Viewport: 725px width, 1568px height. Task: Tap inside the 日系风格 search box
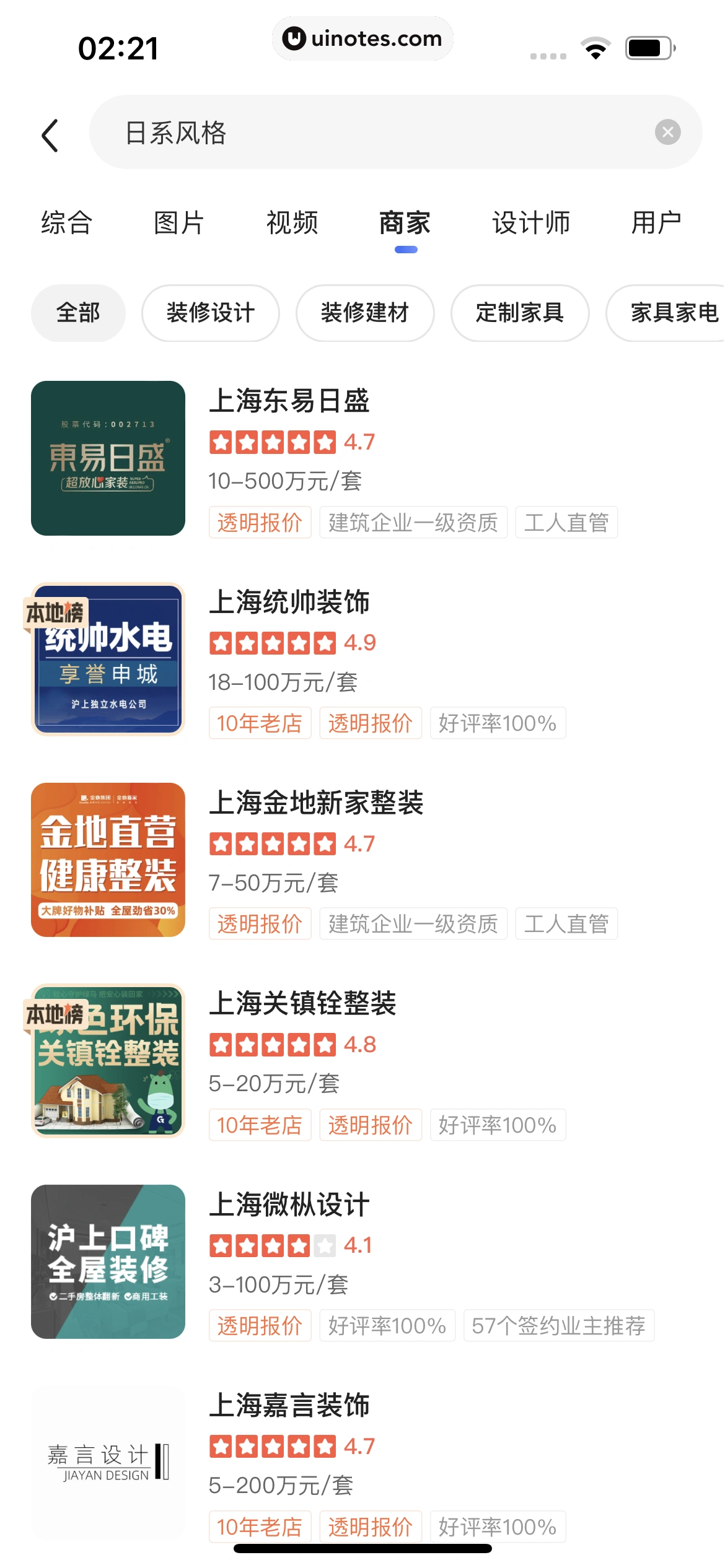pos(310,132)
